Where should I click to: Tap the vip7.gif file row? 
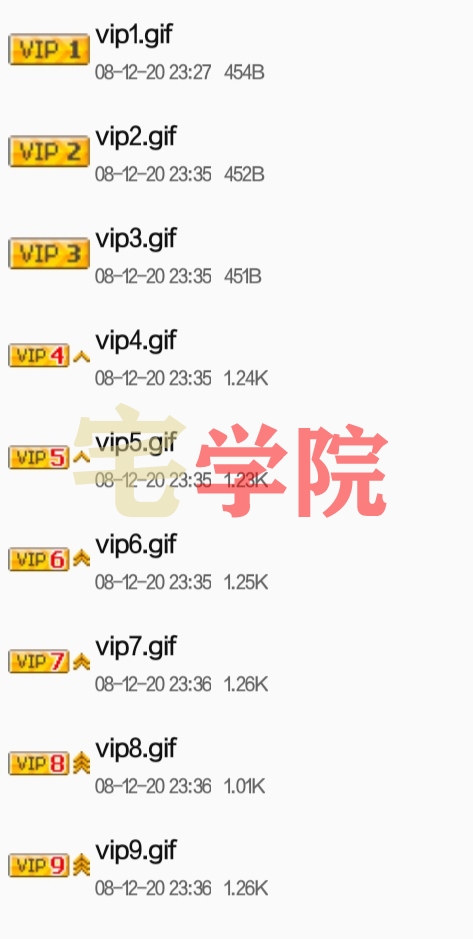(236, 662)
